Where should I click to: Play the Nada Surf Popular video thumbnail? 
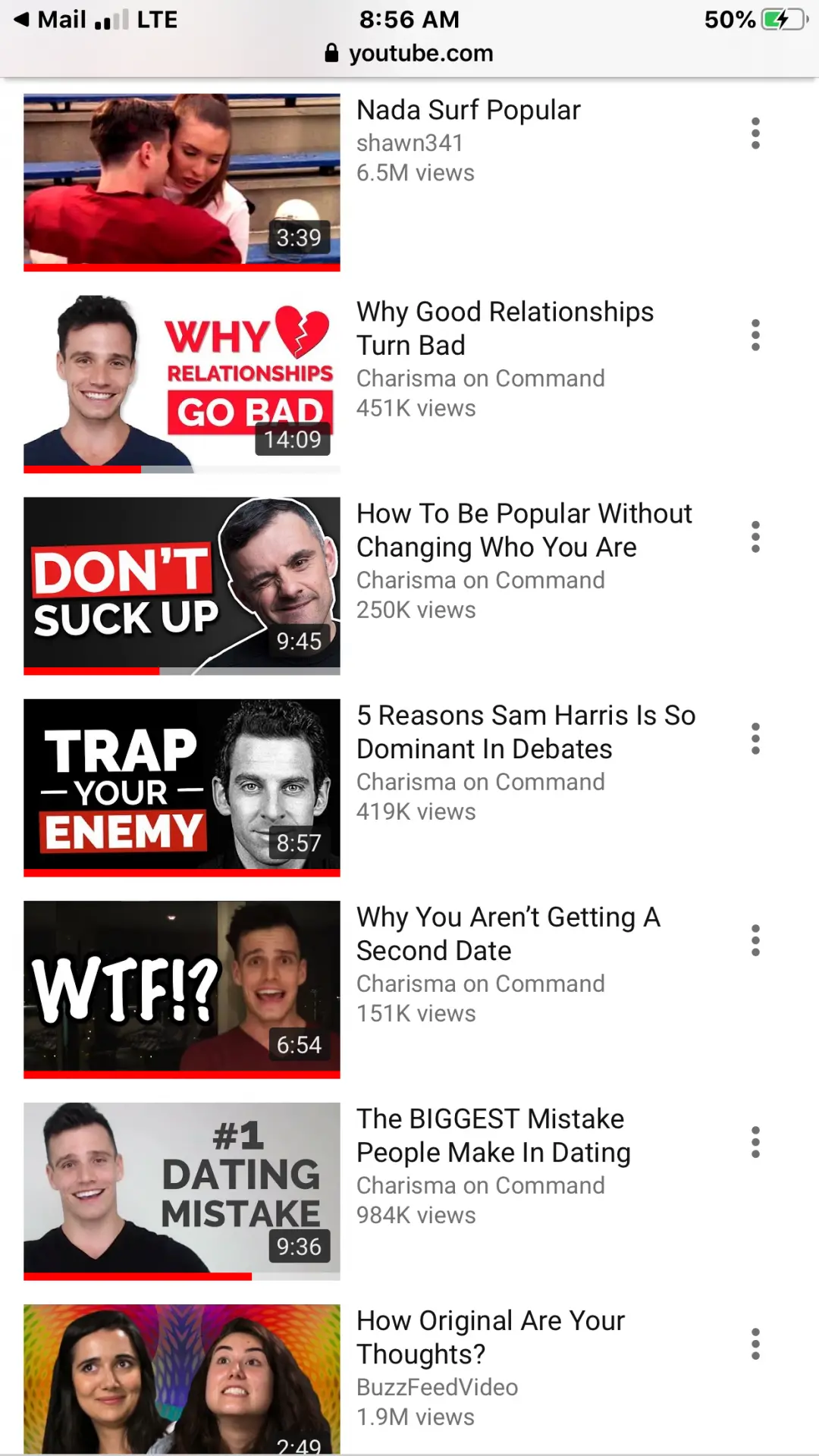(x=181, y=180)
